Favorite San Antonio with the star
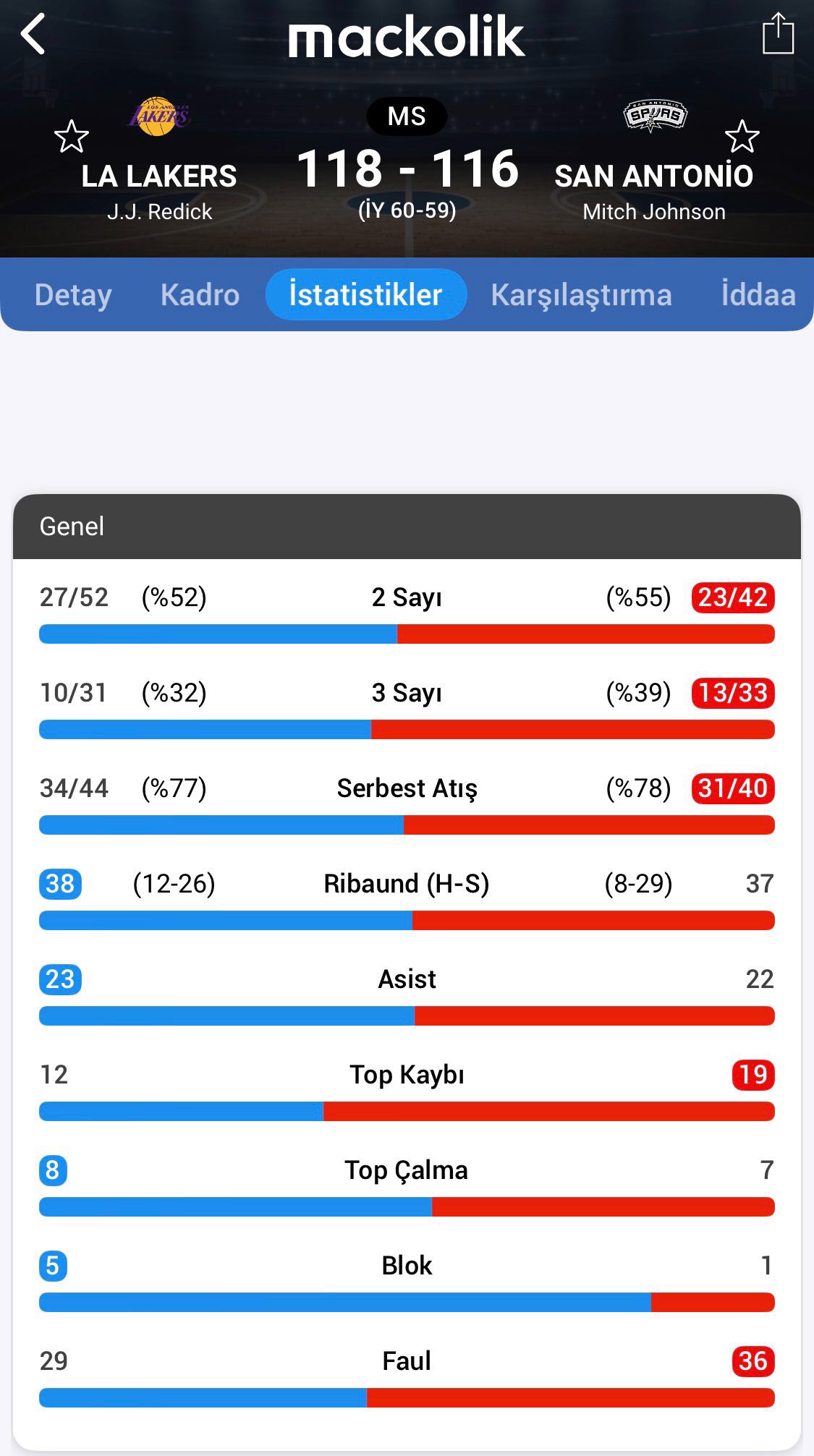 click(742, 137)
